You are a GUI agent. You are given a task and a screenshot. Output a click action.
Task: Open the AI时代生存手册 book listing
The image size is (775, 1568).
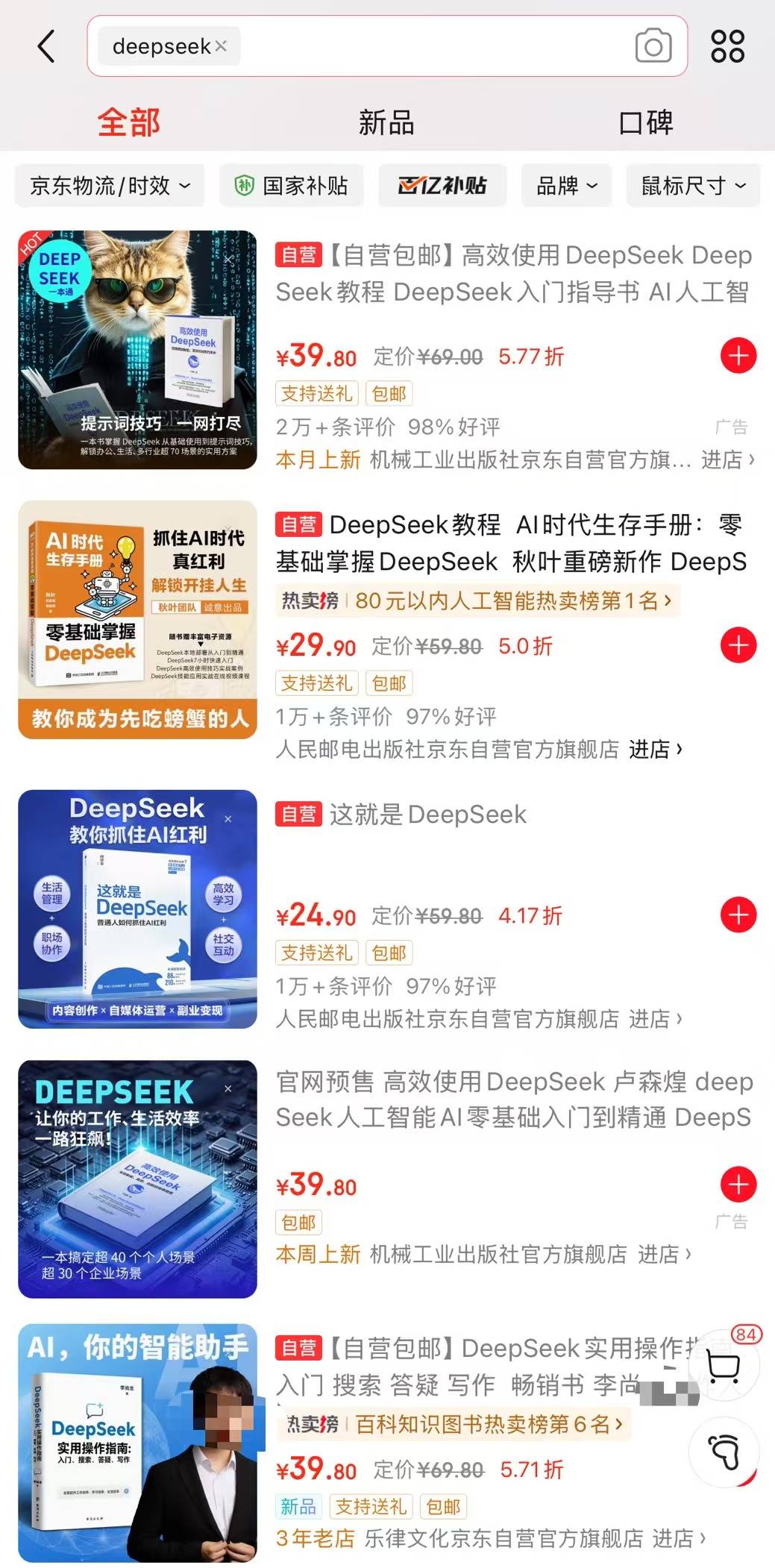click(x=510, y=543)
